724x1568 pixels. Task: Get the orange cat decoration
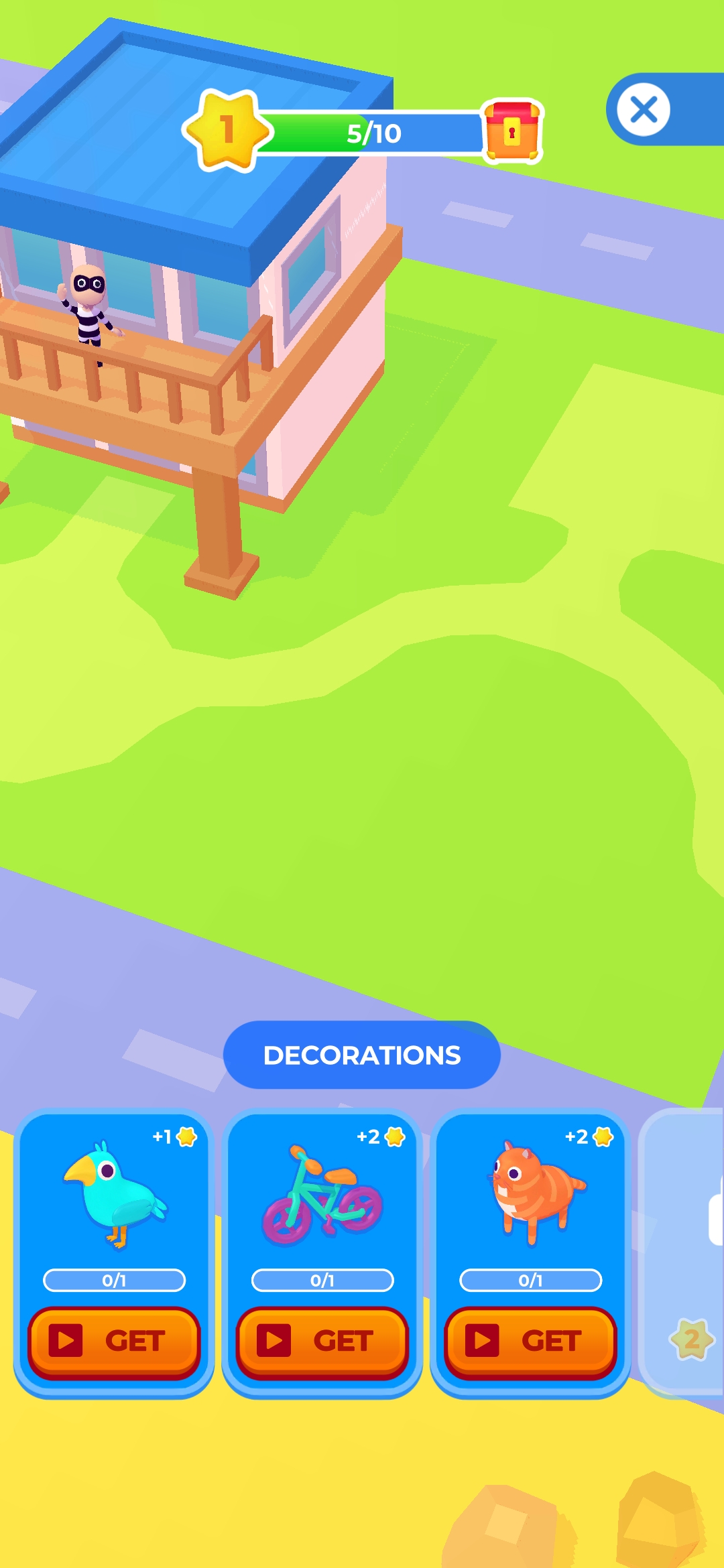coord(530,1341)
